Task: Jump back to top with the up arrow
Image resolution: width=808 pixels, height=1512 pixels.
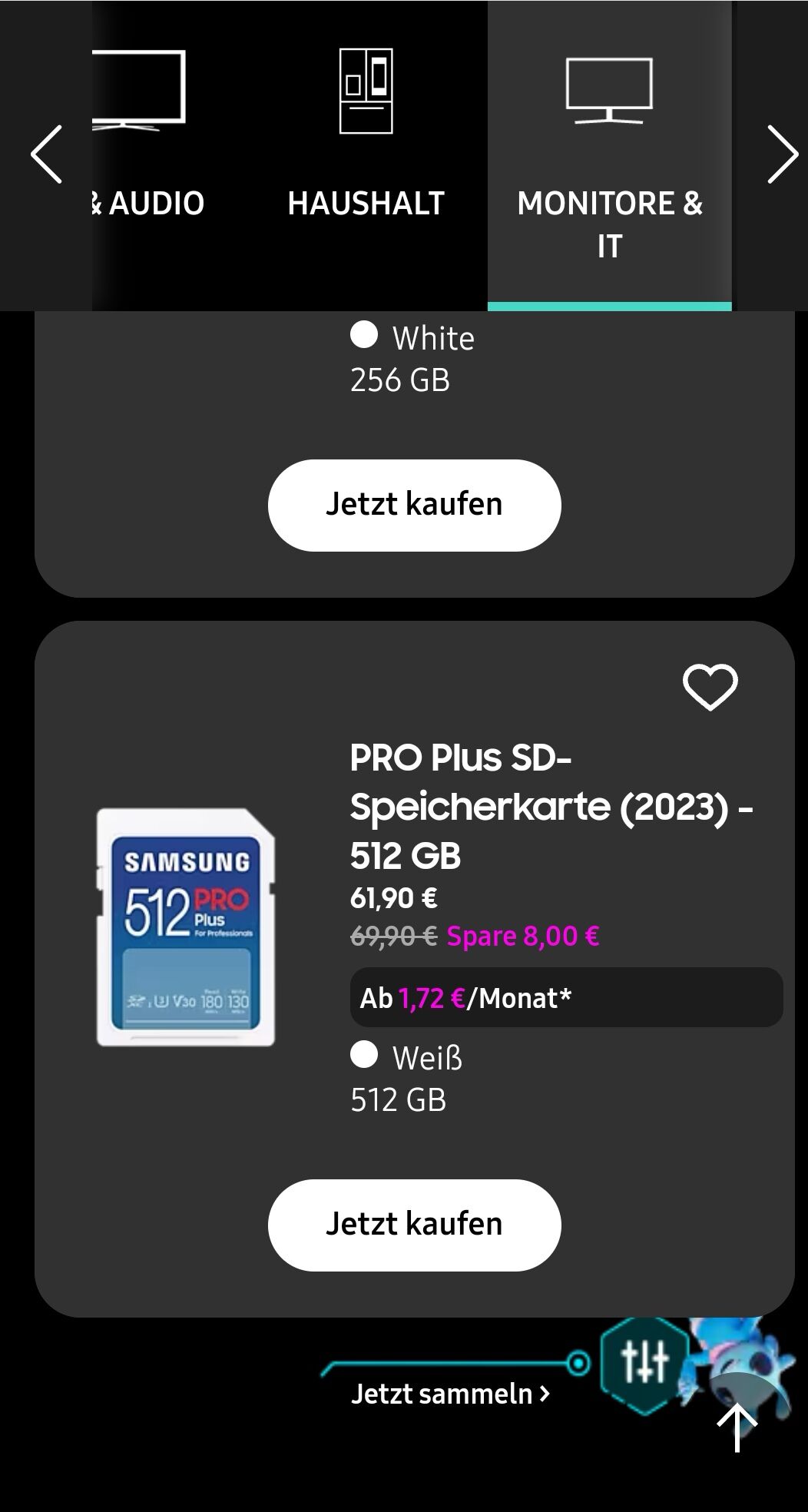Action: [x=737, y=1427]
